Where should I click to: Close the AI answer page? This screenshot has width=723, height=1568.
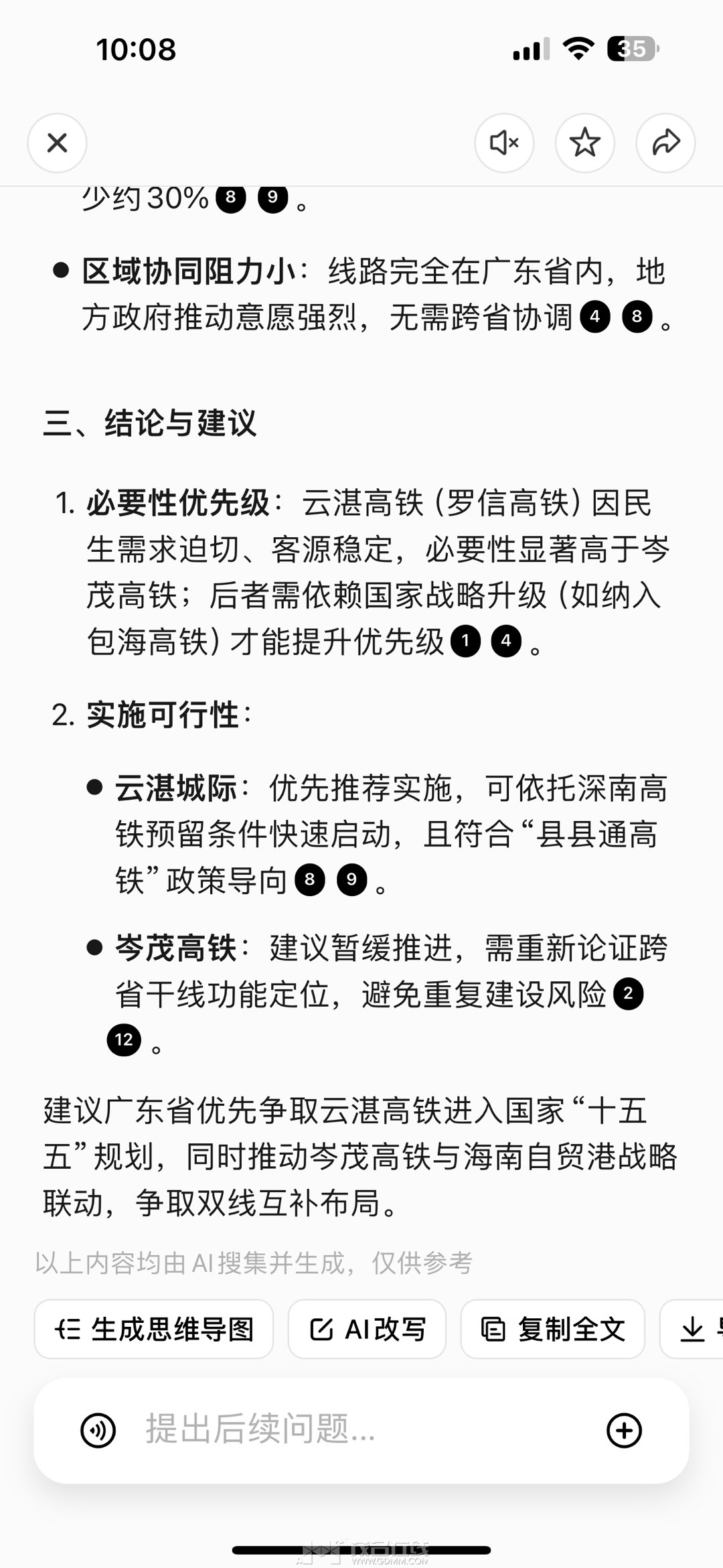(57, 143)
